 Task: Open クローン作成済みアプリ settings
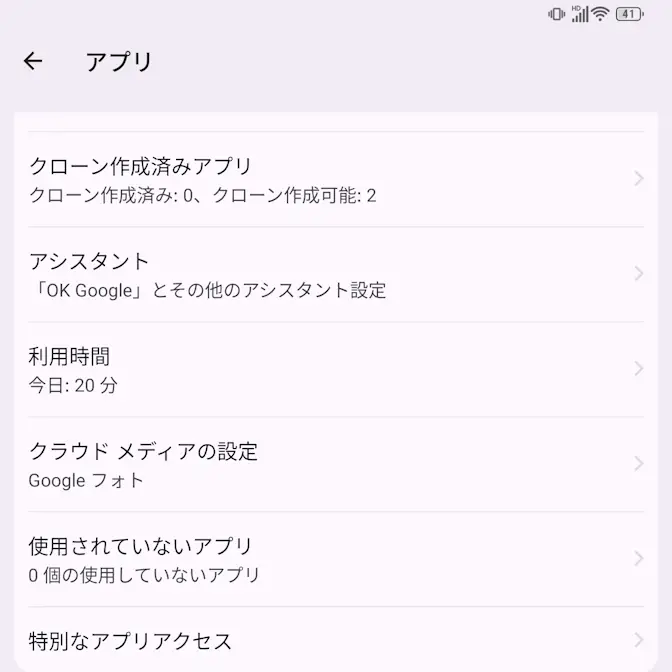(336, 179)
